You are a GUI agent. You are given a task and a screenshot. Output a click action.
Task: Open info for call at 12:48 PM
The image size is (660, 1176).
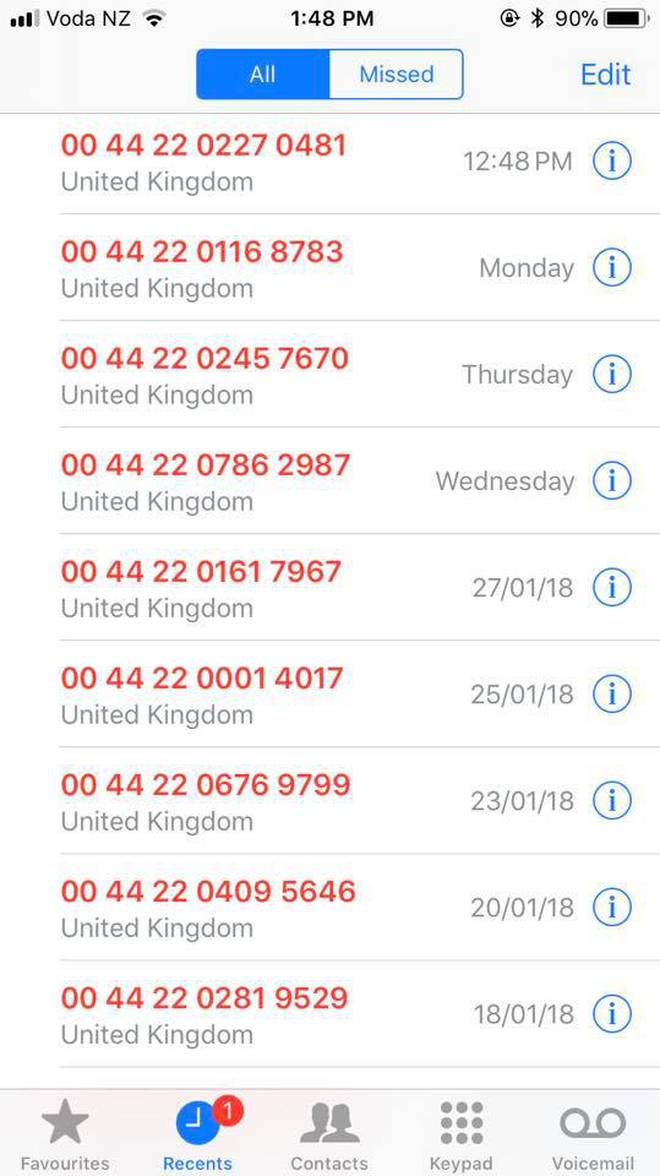coord(612,160)
